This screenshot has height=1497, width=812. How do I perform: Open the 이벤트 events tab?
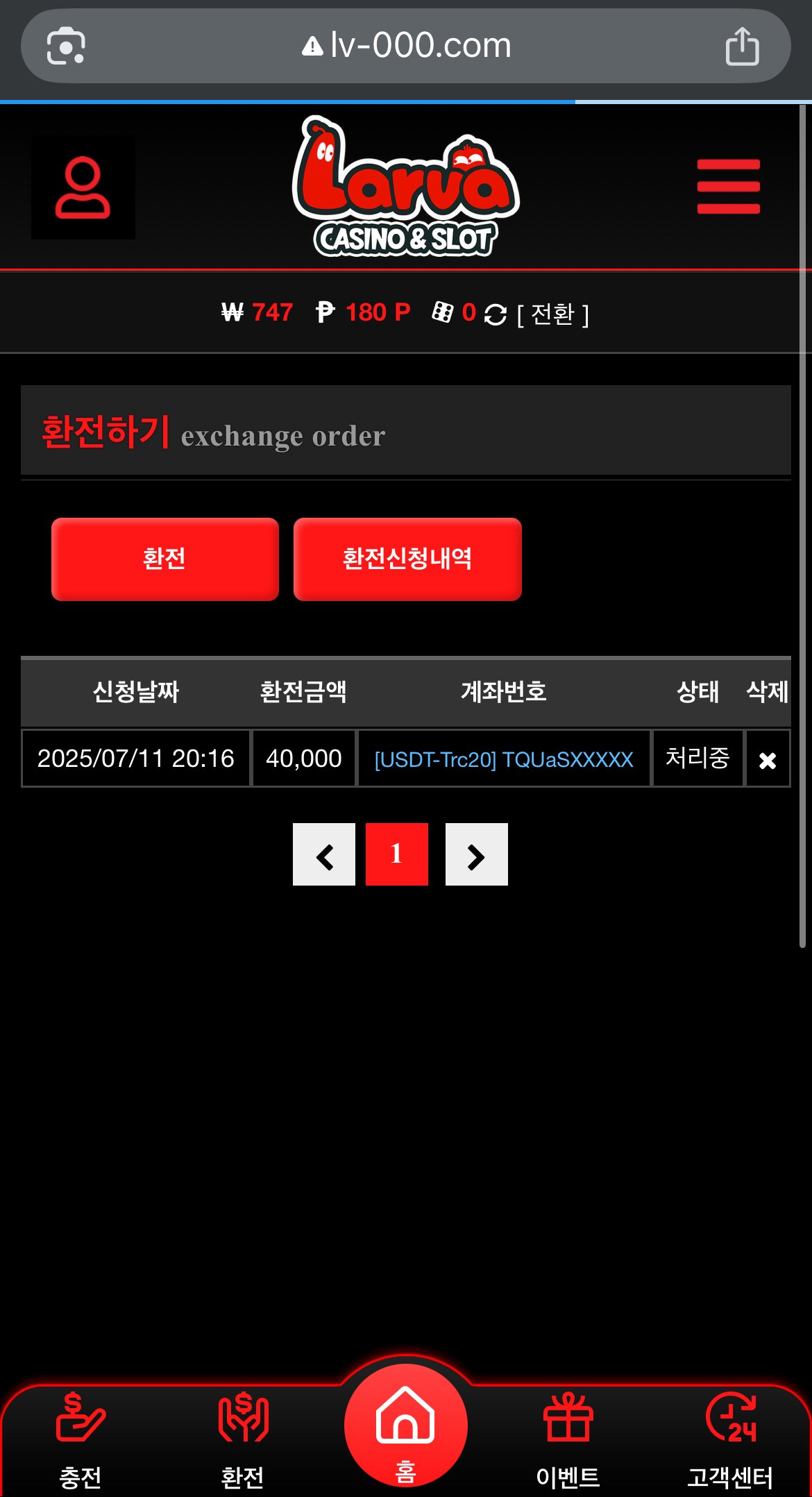568,1437
